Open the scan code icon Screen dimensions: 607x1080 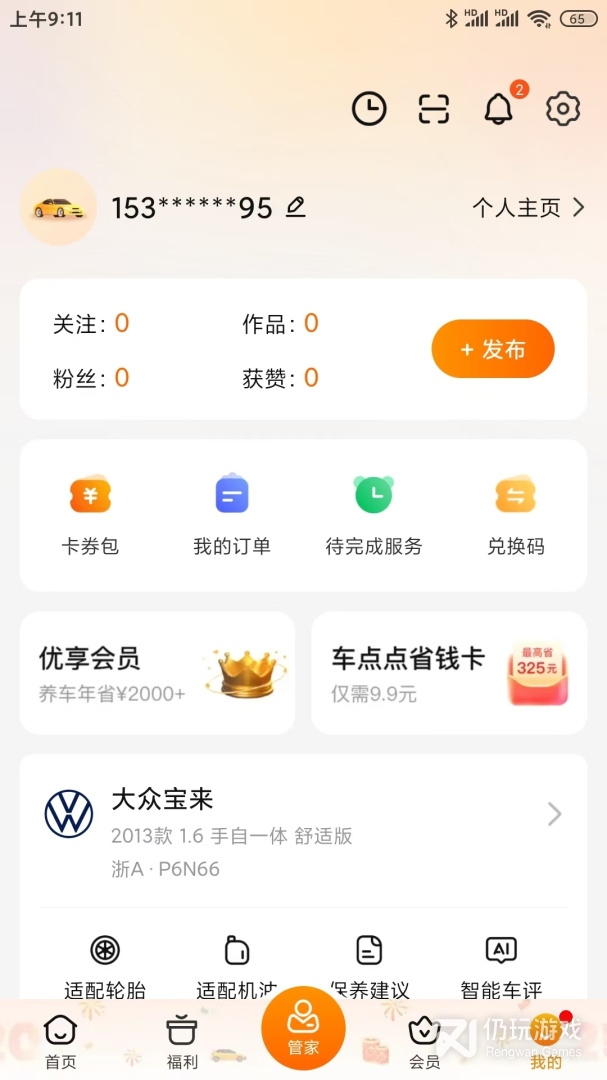[434, 109]
